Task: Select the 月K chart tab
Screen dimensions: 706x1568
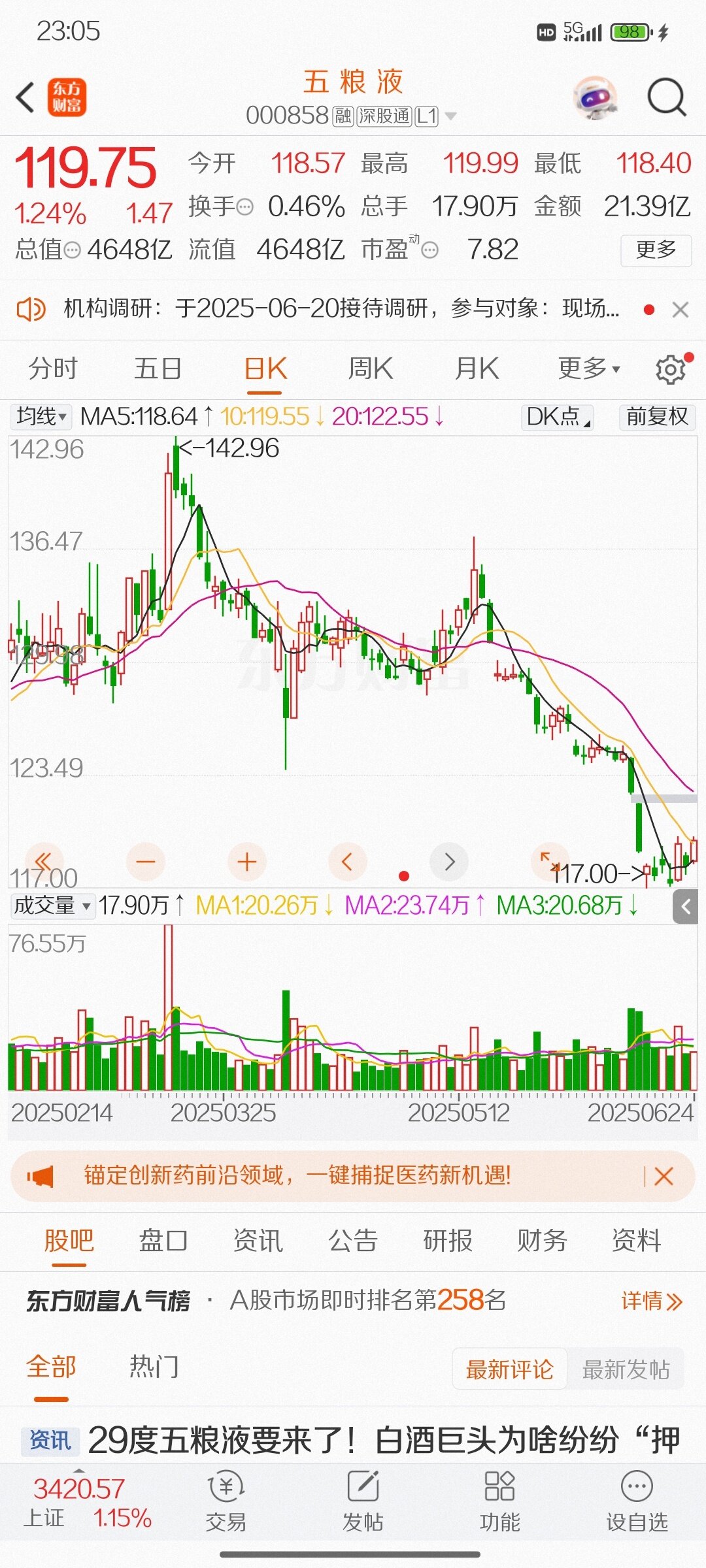Action: tap(477, 368)
